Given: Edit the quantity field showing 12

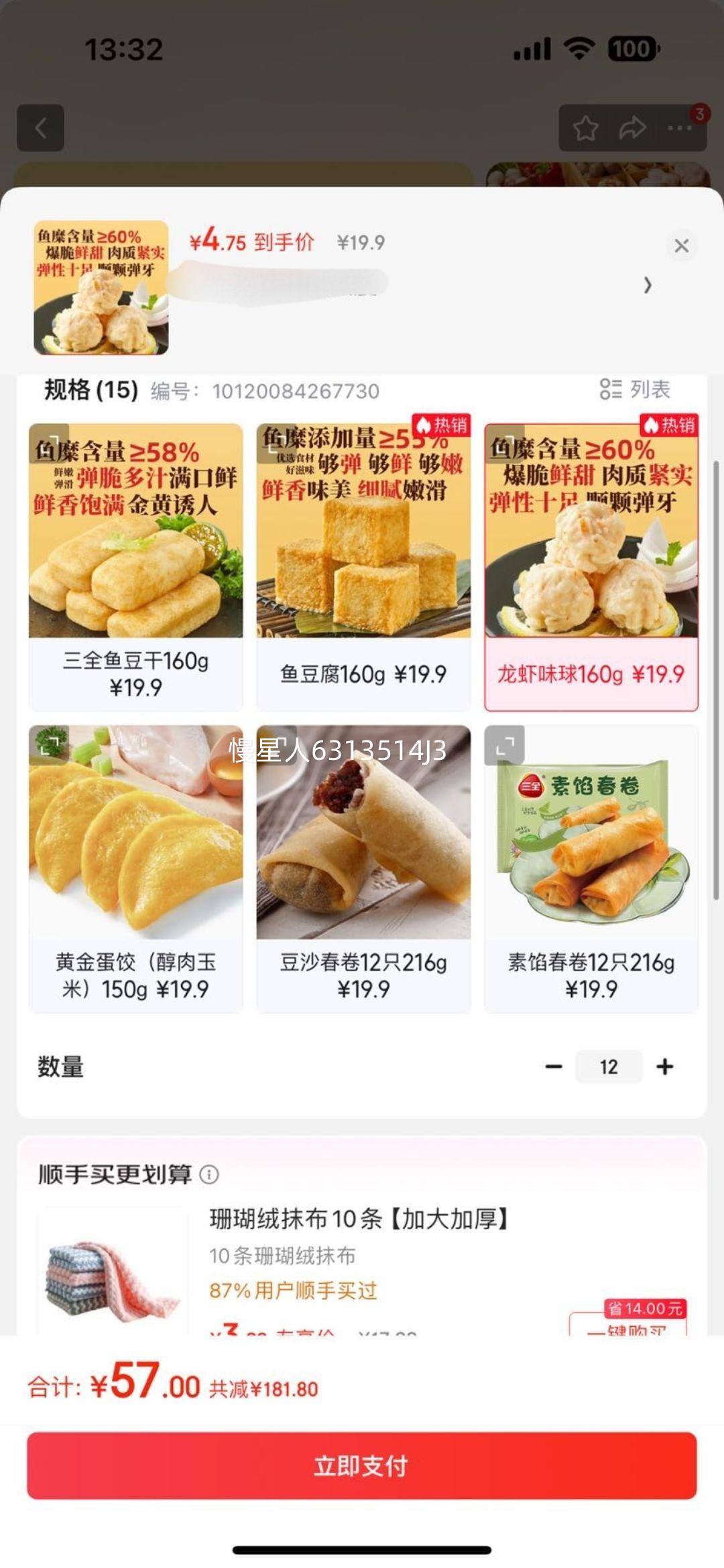Looking at the screenshot, I should (x=609, y=1066).
